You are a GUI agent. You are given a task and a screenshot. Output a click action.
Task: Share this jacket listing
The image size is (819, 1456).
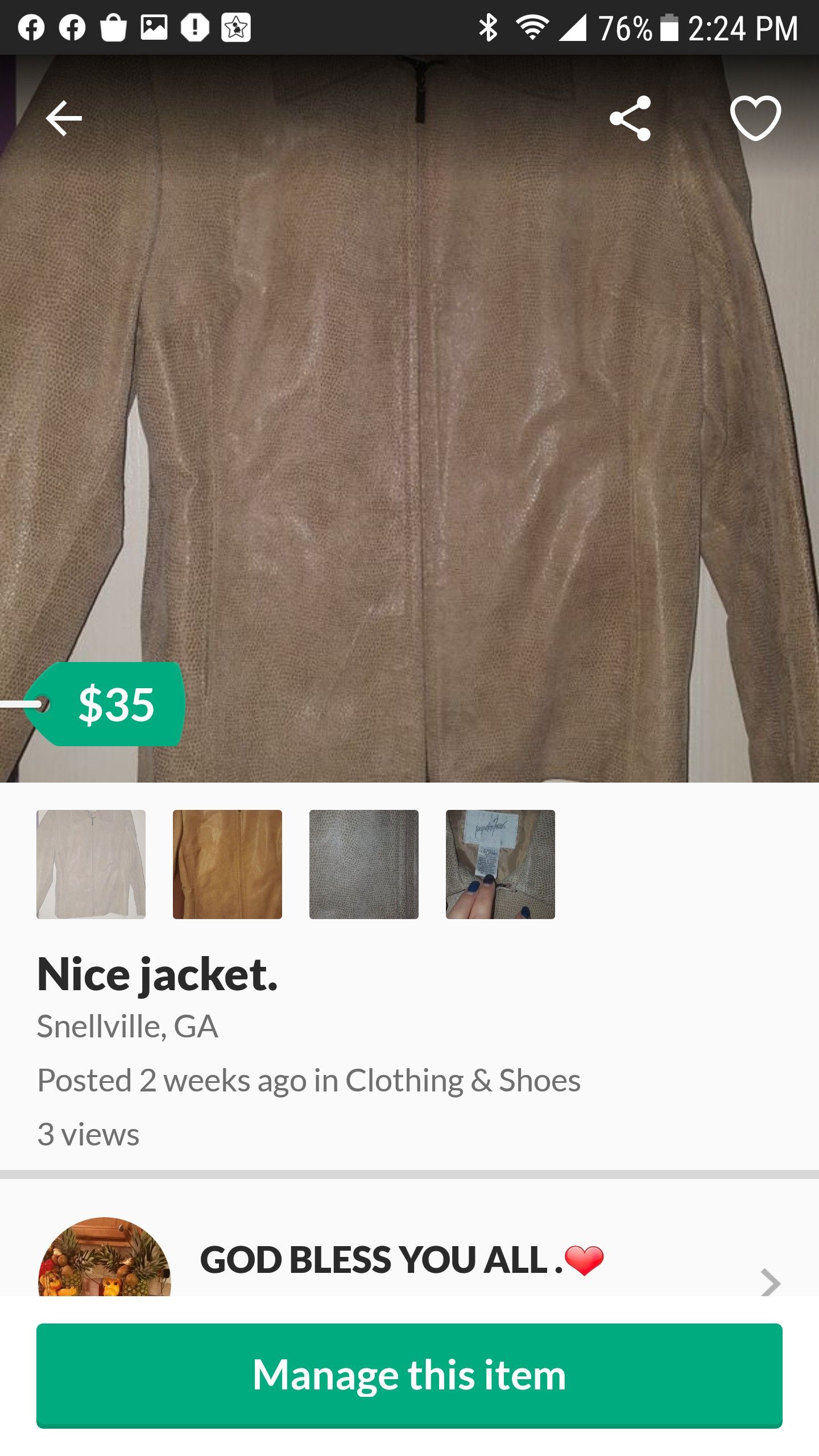click(x=630, y=118)
